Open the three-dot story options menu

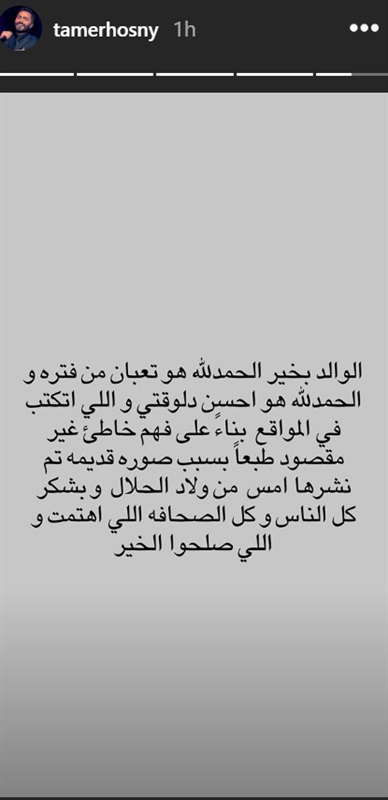point(364,28)
